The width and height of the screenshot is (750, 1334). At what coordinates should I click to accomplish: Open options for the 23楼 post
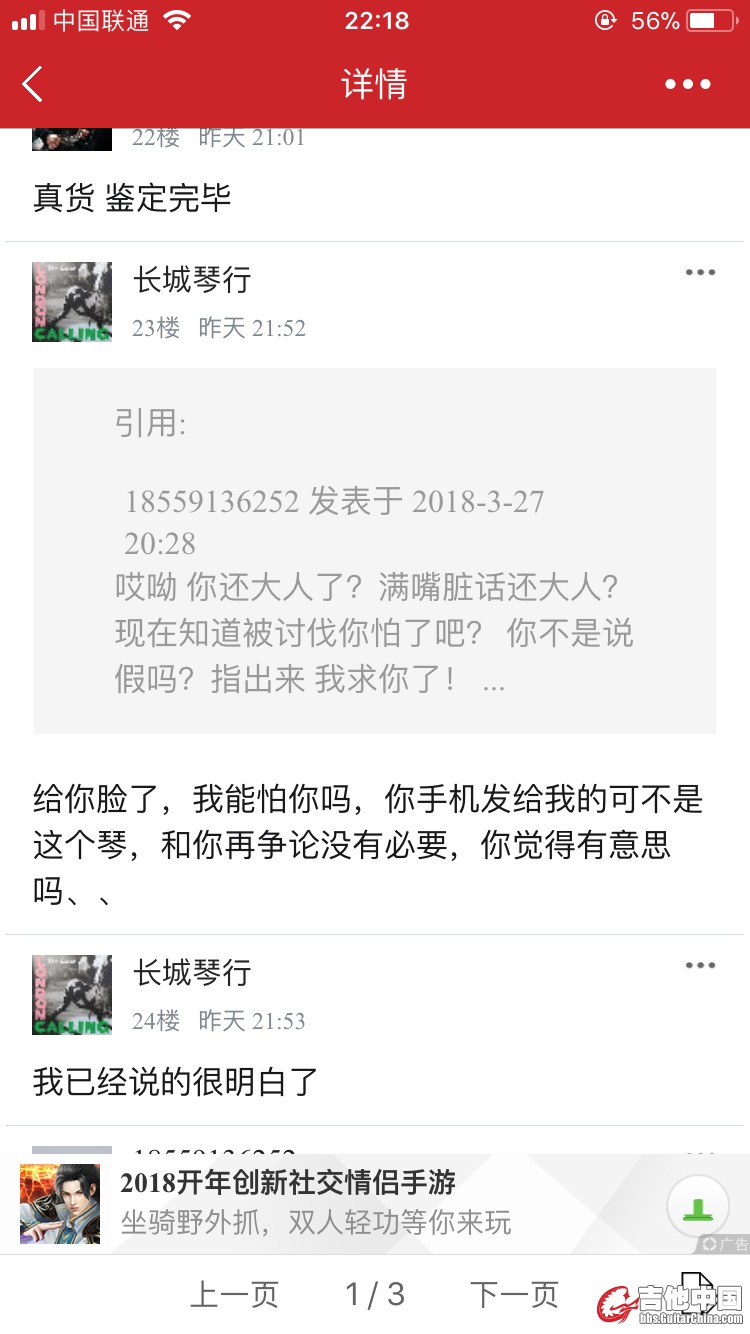tap(700, 273)
